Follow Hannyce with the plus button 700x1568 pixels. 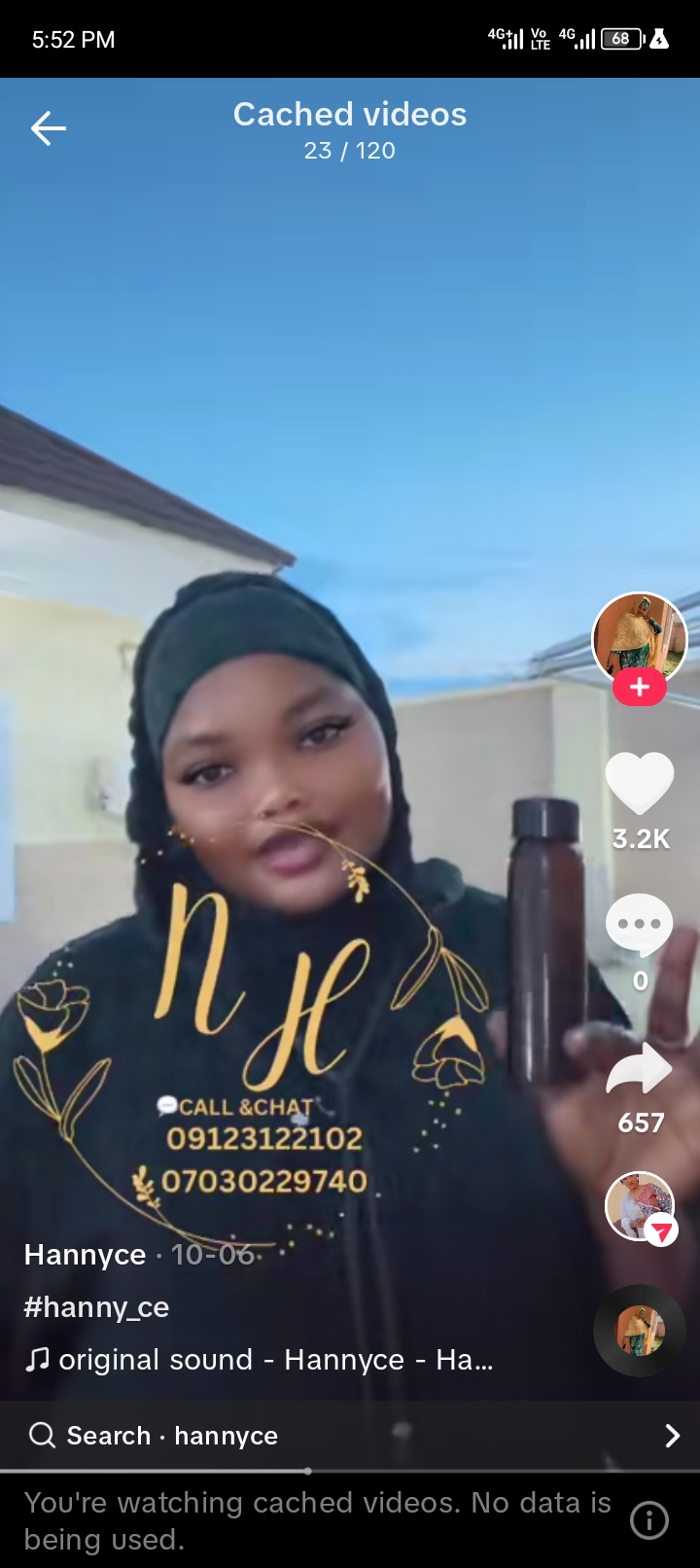pos(639,688)
